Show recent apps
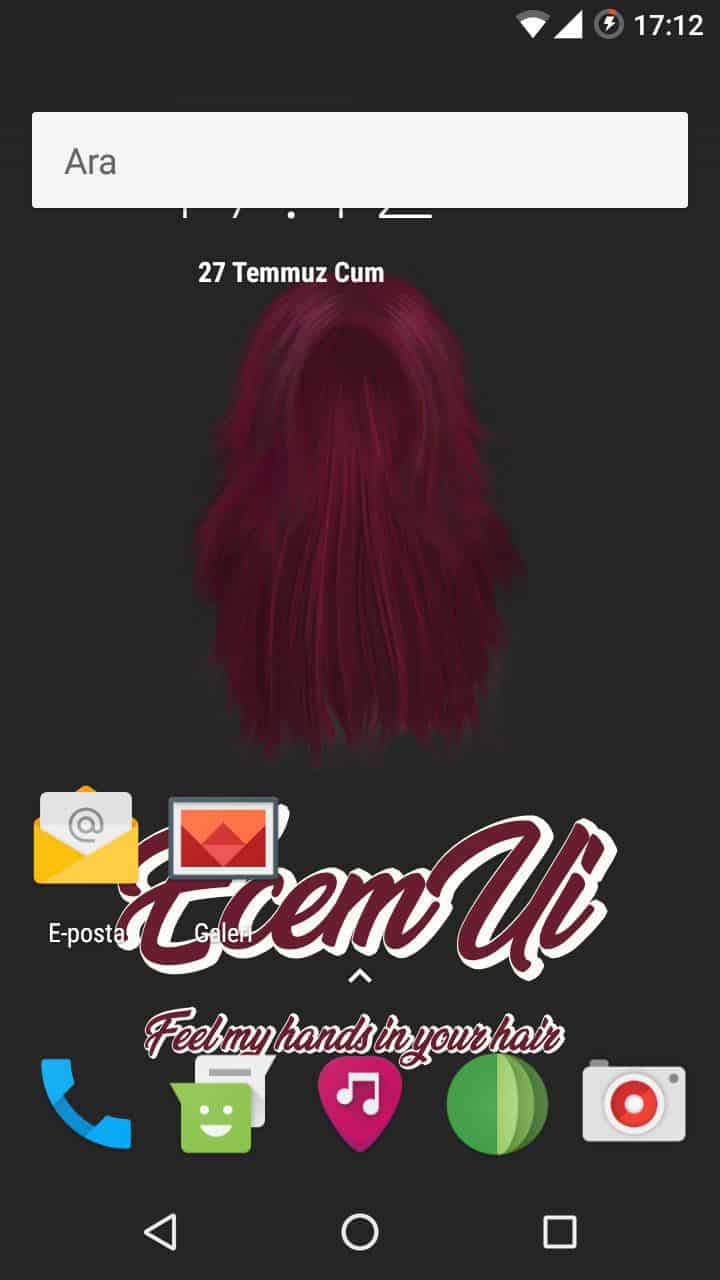The height and width of the screenshot is (1280, 720). coord(559,1232)
